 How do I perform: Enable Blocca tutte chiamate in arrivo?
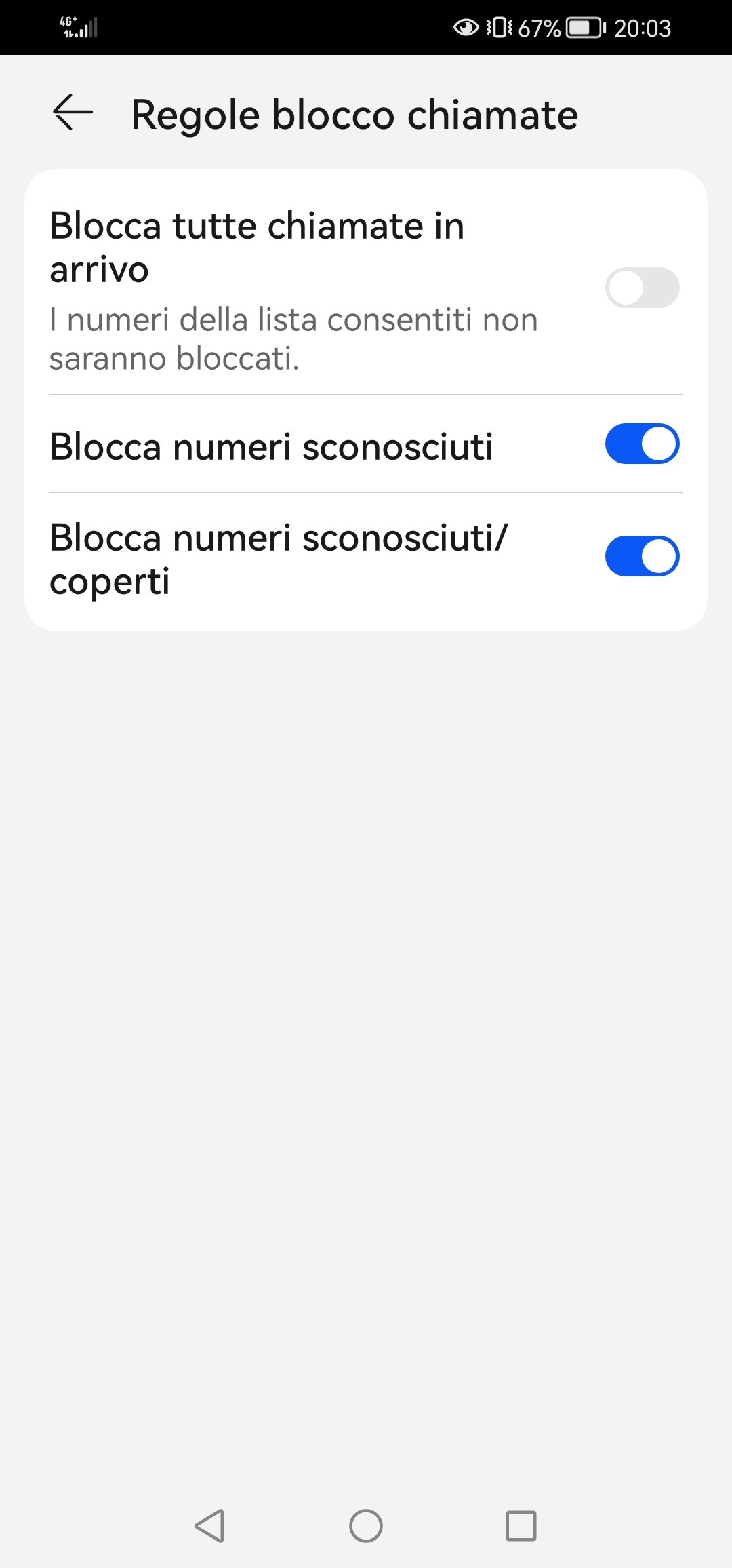tap(642, 288)
